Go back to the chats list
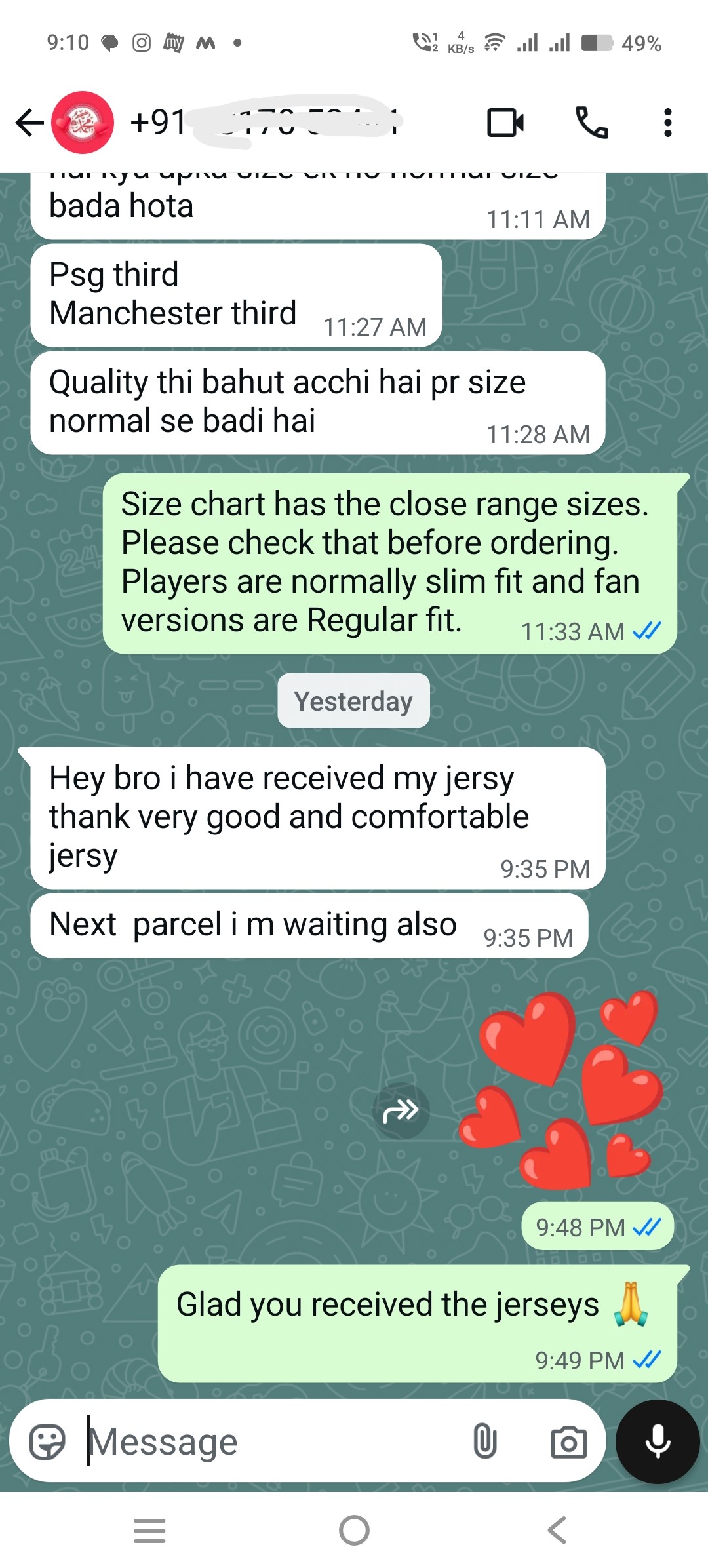 pyautogui.click(x=29, y=123)
